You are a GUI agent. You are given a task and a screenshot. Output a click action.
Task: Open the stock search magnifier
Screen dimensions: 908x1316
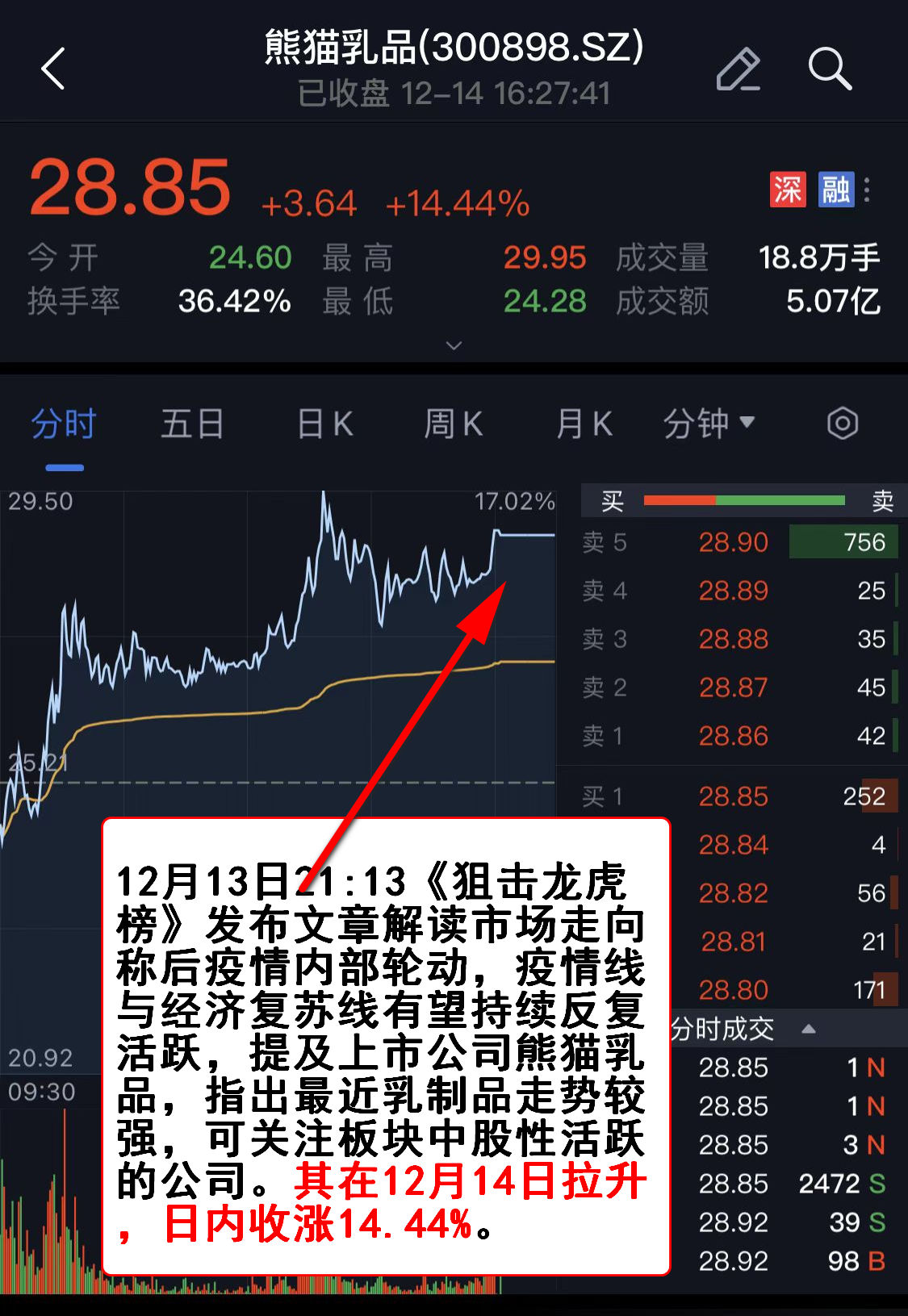tap(829, 69)
